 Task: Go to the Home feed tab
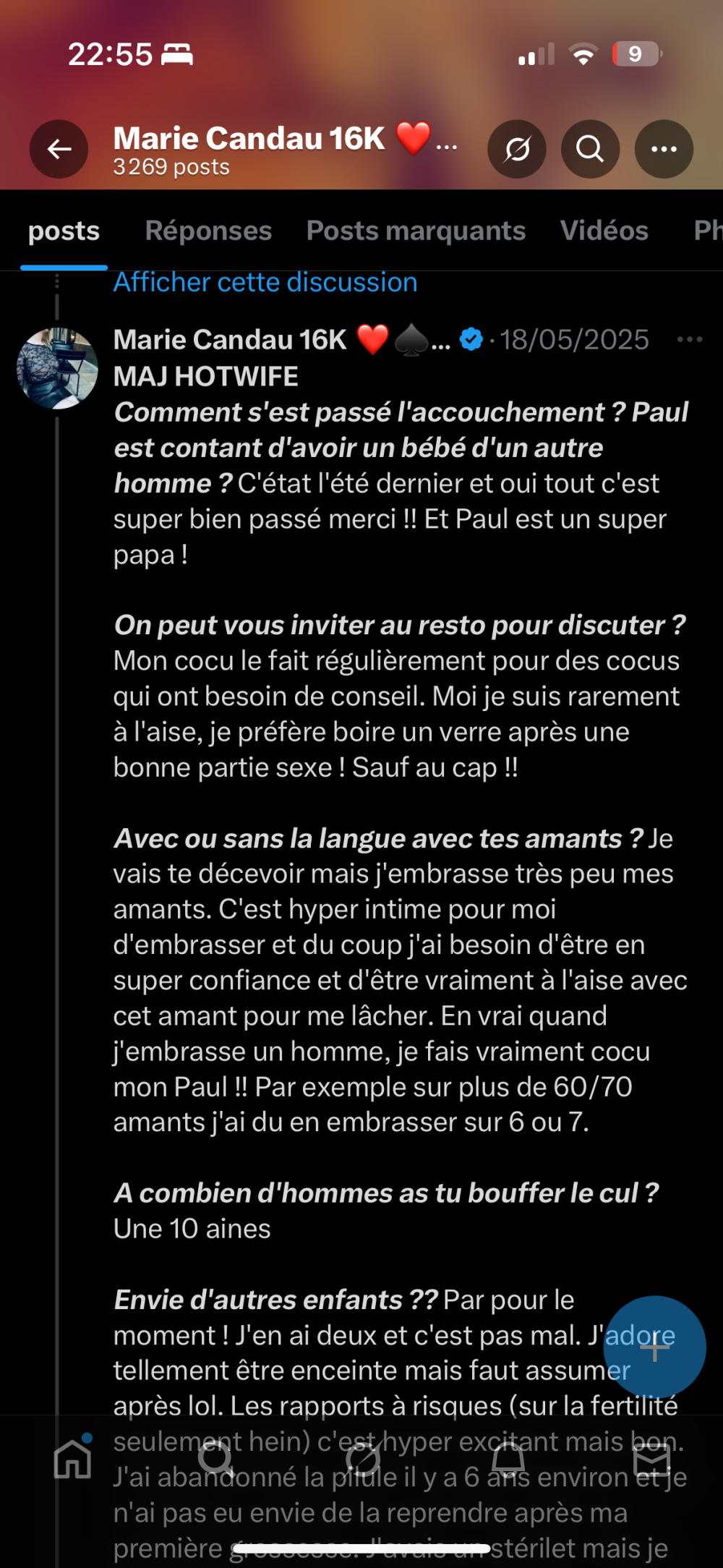pyautogui.click(x=73, y=1458)
